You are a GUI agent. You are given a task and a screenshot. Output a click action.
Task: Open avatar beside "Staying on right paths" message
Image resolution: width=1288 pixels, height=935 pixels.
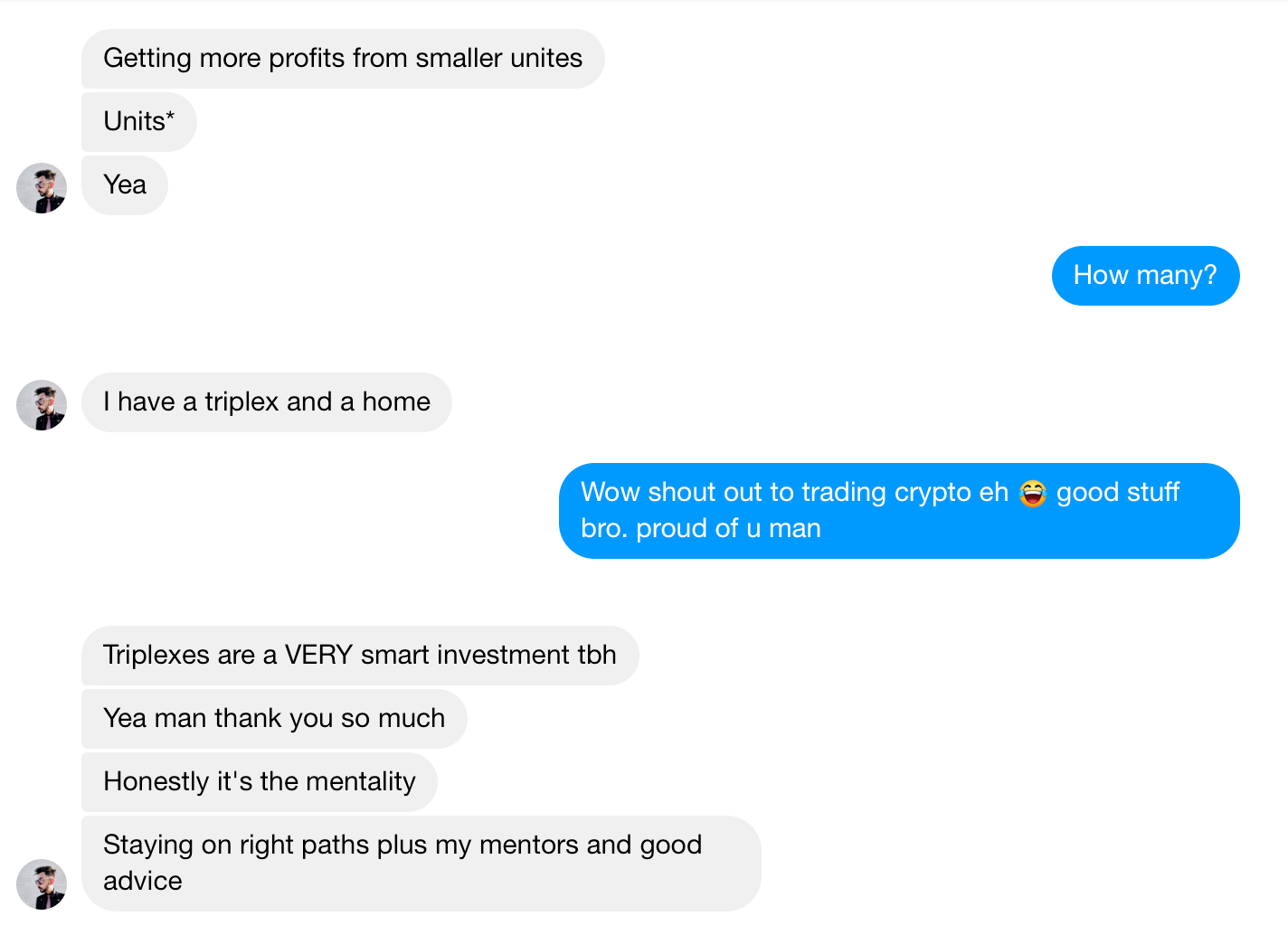(x=42, y=883)
